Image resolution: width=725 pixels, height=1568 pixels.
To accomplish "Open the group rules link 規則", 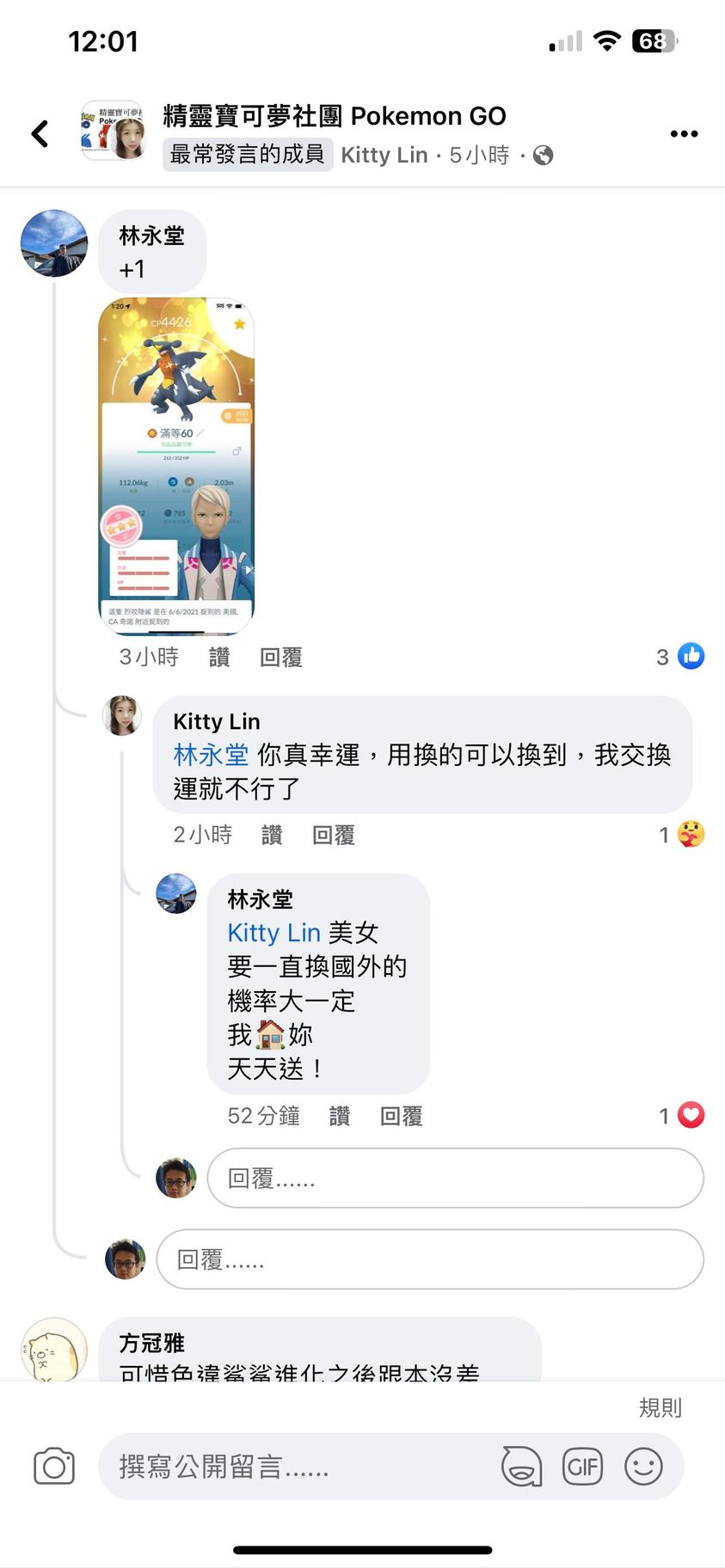I will coord(660,1407).
